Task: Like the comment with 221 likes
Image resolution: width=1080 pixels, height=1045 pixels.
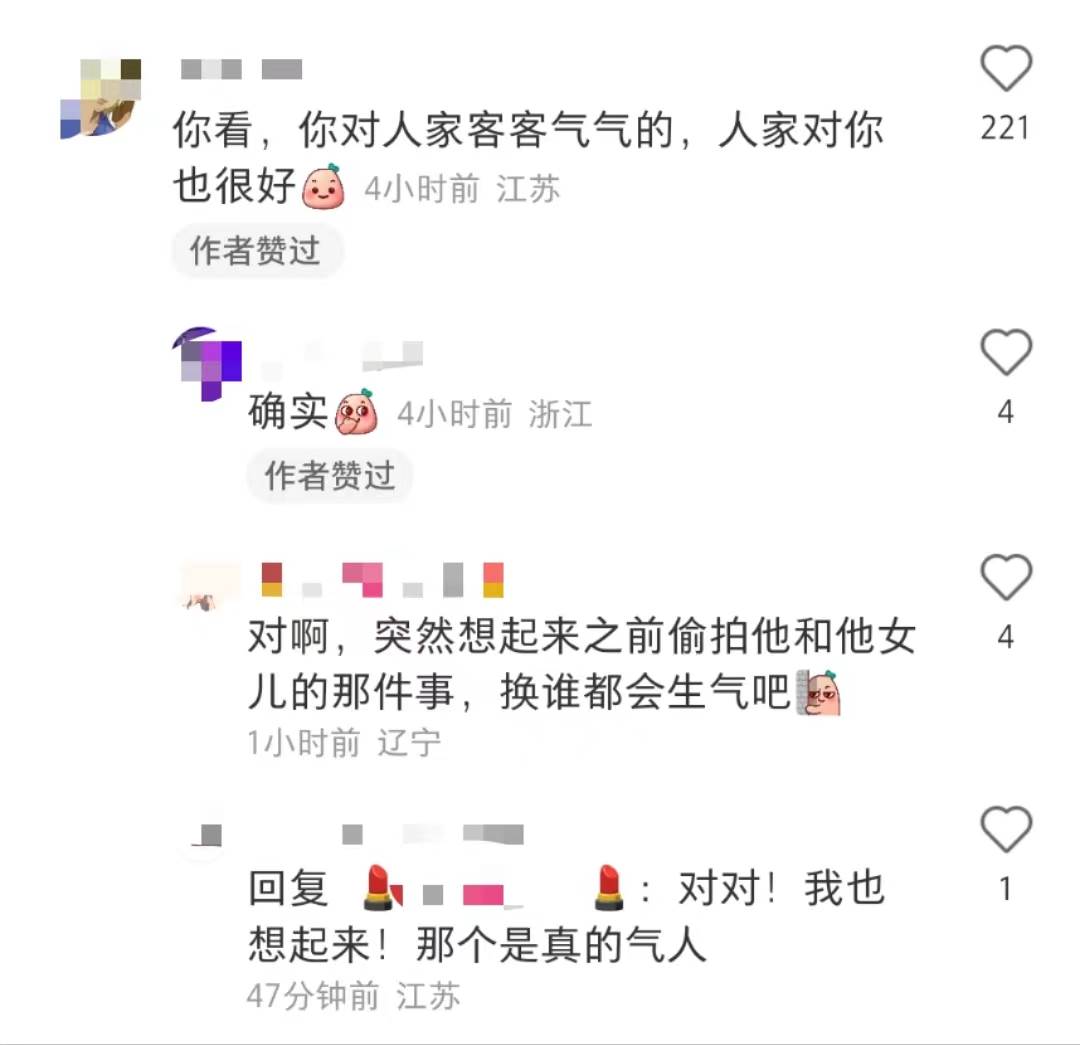Action: coord(1005,70)
